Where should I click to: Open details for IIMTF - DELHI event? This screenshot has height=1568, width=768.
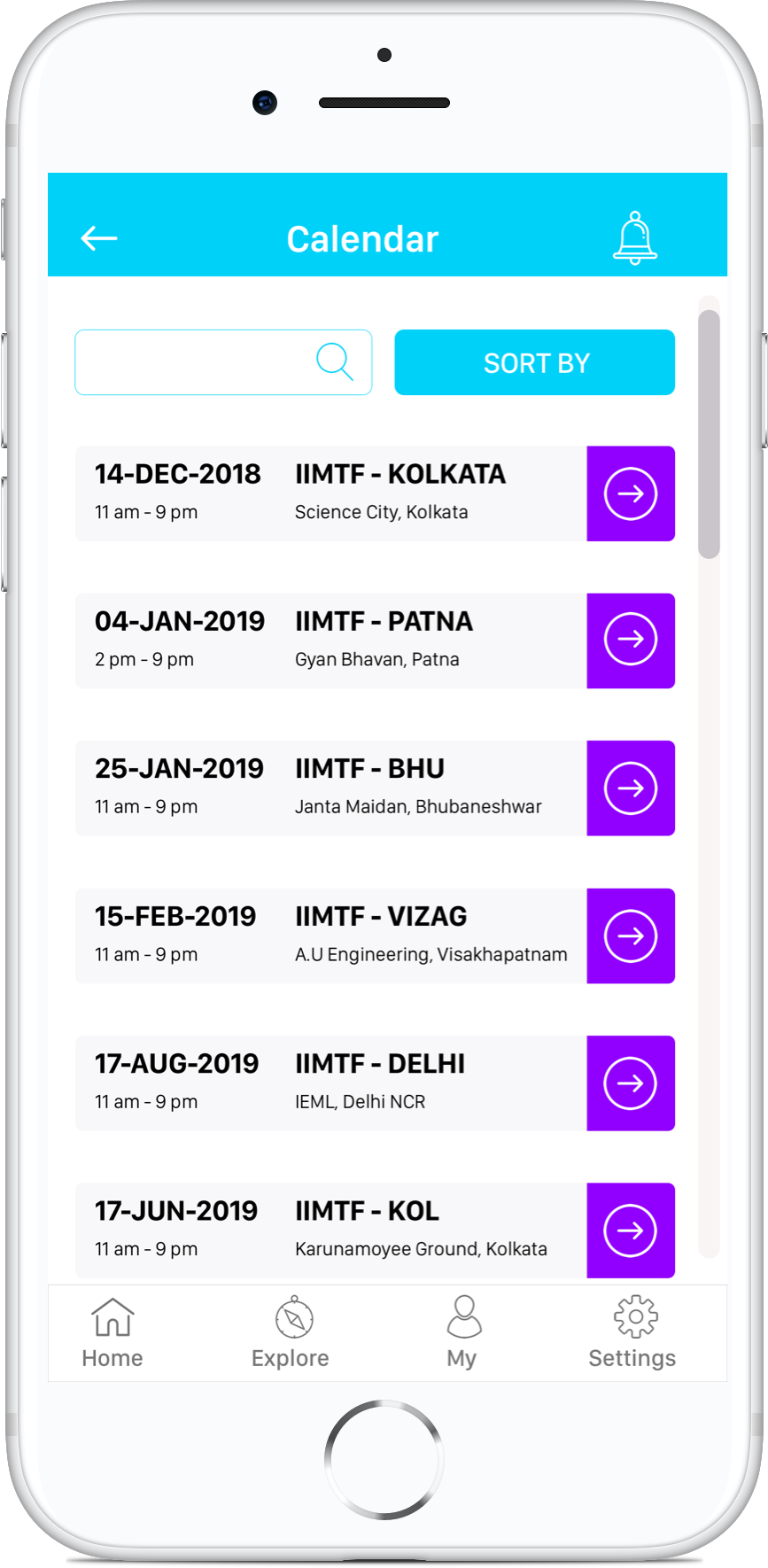tap(631, 1083)
